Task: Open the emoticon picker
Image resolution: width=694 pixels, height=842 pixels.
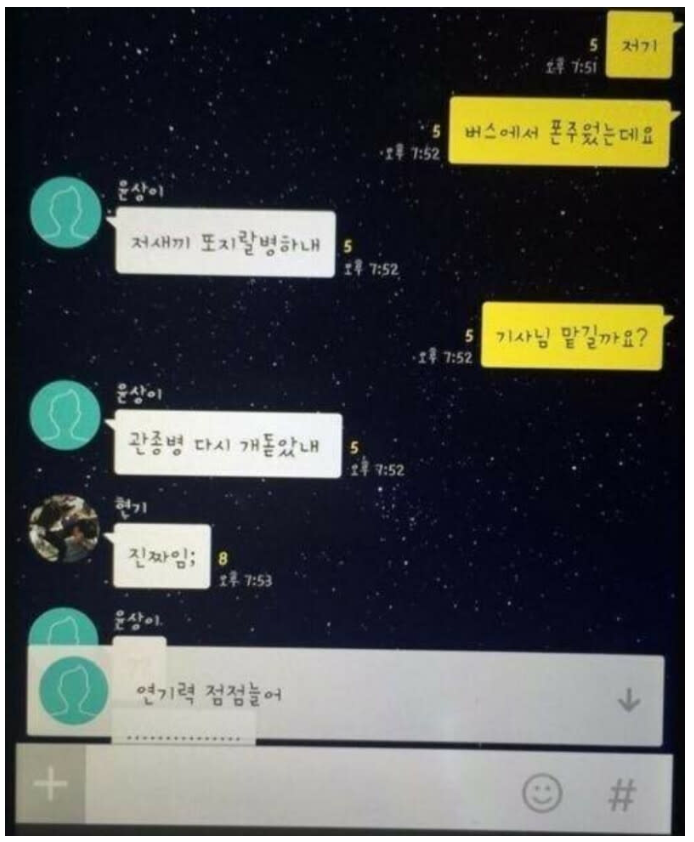Action: tap(544, 794)
